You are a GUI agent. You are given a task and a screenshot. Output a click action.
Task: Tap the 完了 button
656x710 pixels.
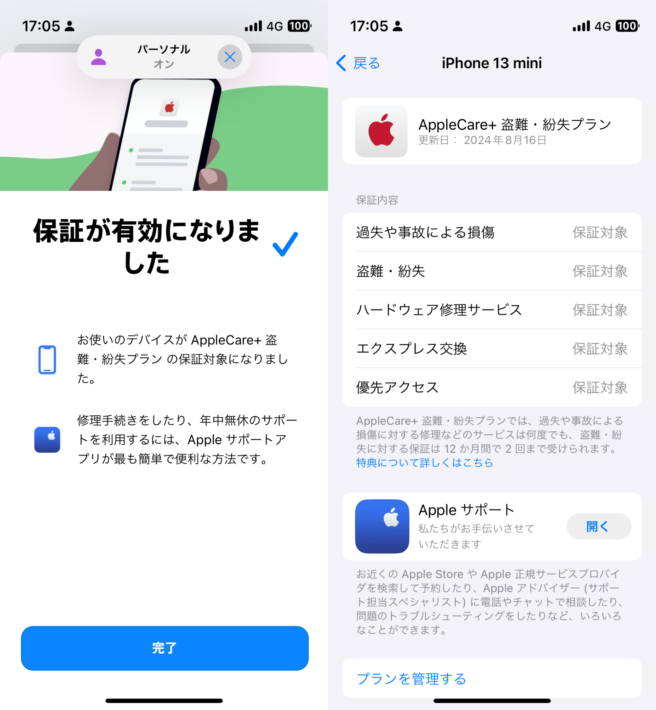(x=165, y=648)
